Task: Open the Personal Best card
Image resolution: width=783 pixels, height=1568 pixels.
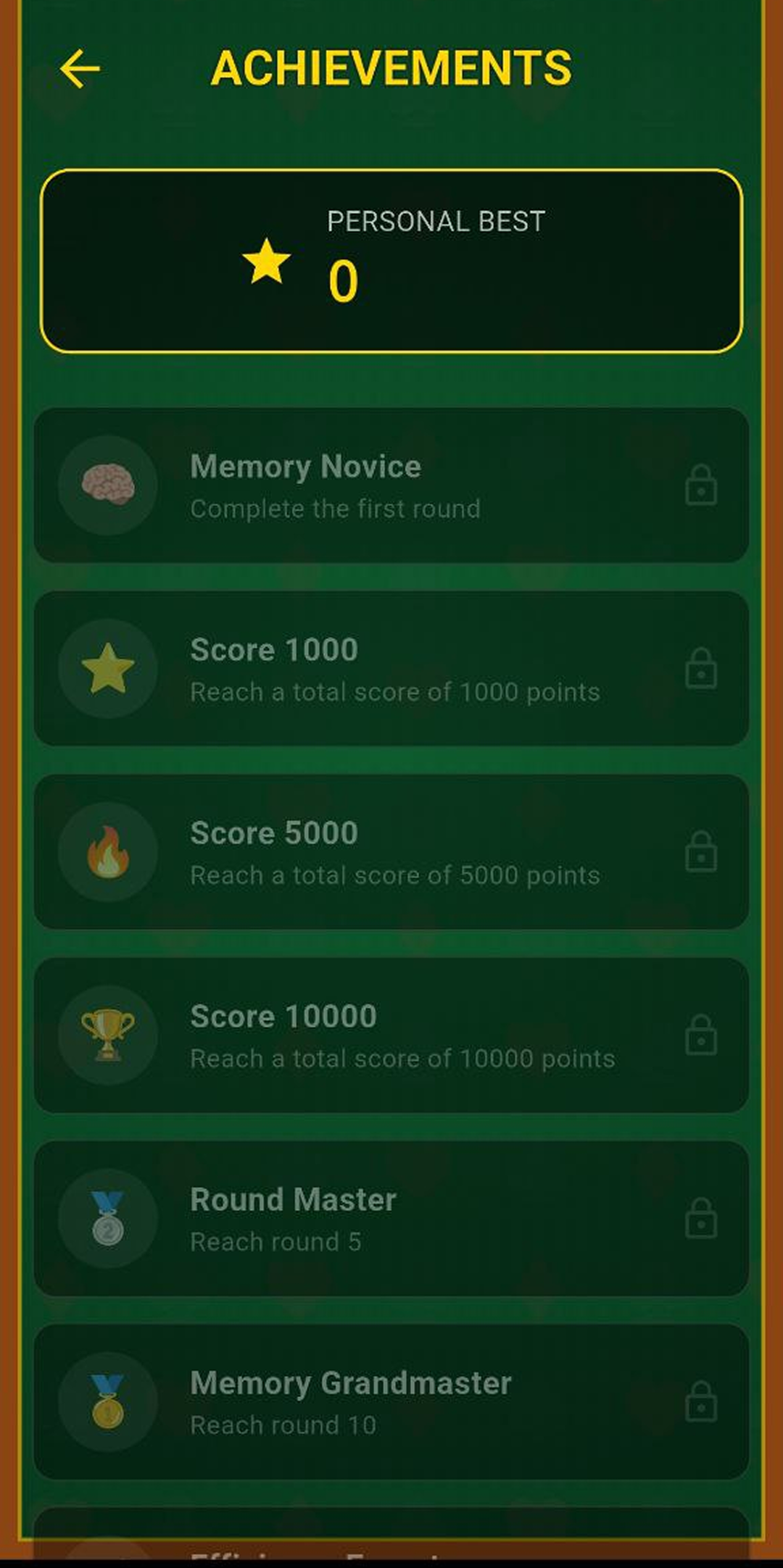Action: pyautogui.click(x=391, y=261)
